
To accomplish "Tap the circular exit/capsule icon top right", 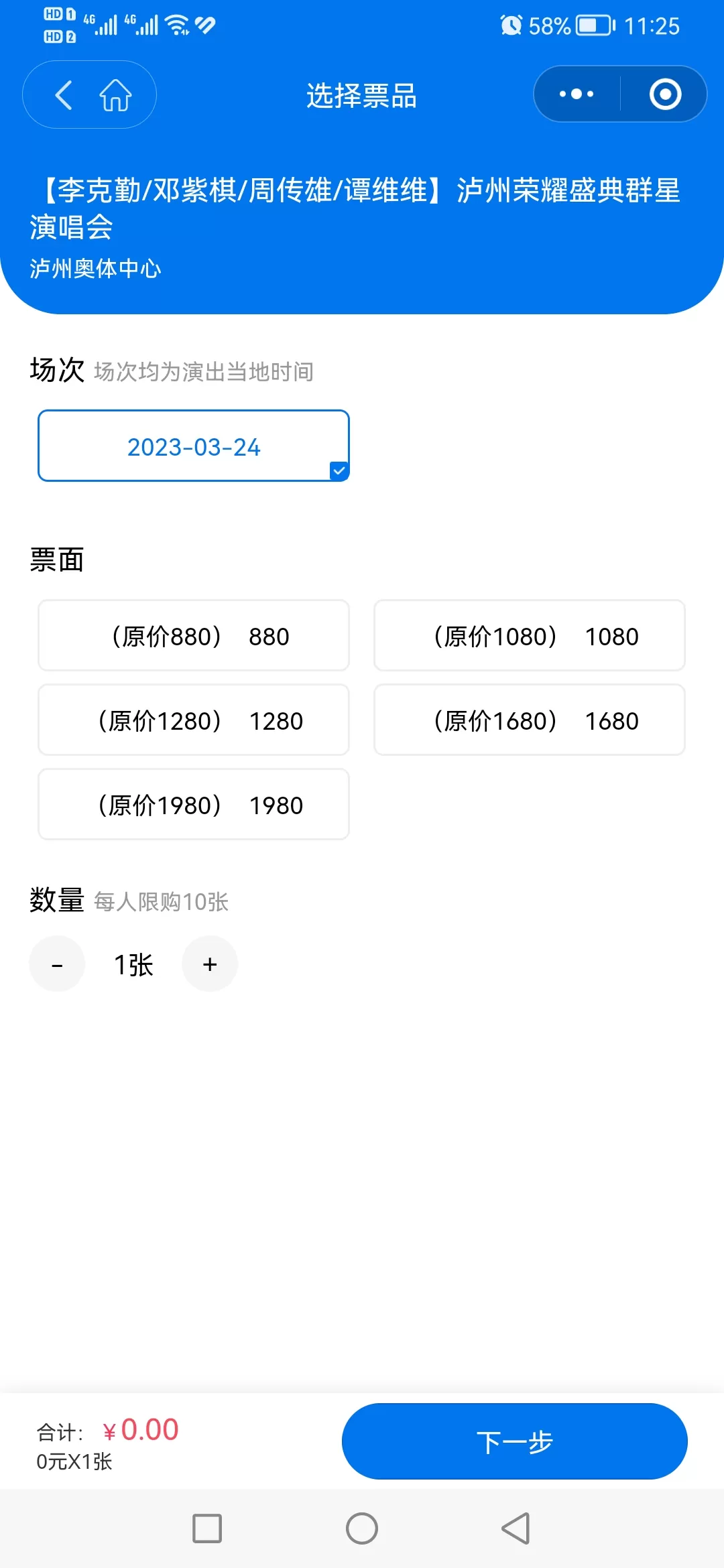I will tap(664, 94).
